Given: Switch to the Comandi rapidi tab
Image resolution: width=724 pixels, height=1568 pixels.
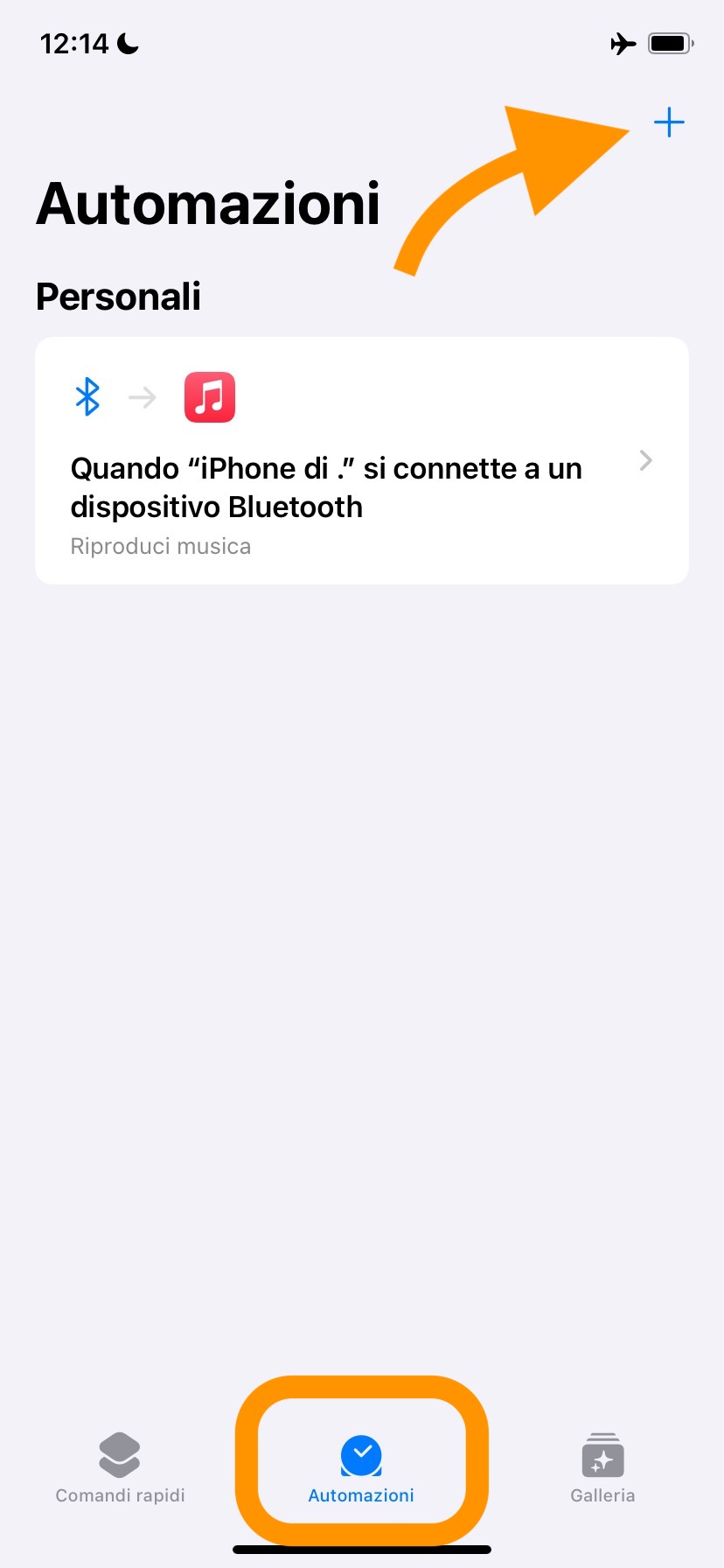Looking at the screenshot, I should 120,1467.
